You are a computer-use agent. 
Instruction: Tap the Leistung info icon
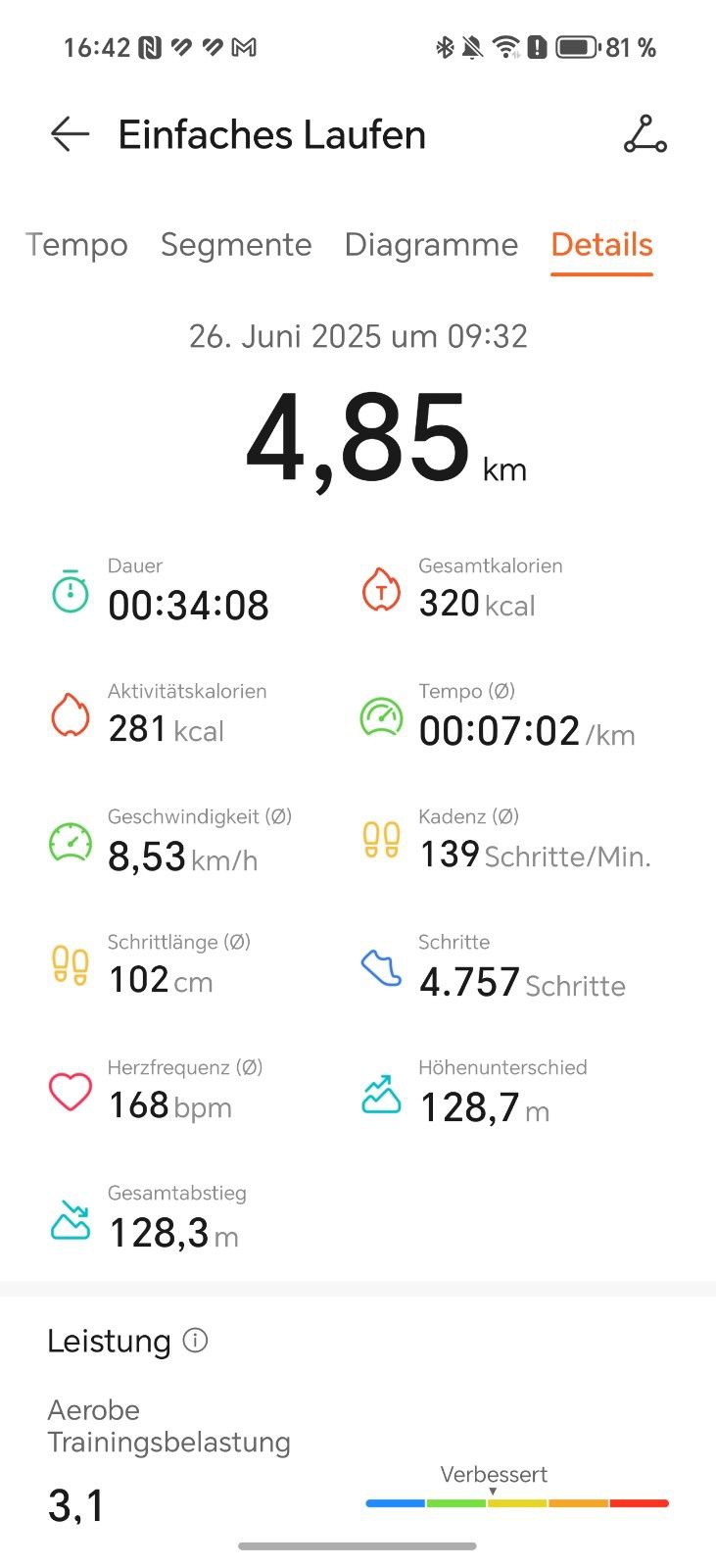pos(196,1340)
